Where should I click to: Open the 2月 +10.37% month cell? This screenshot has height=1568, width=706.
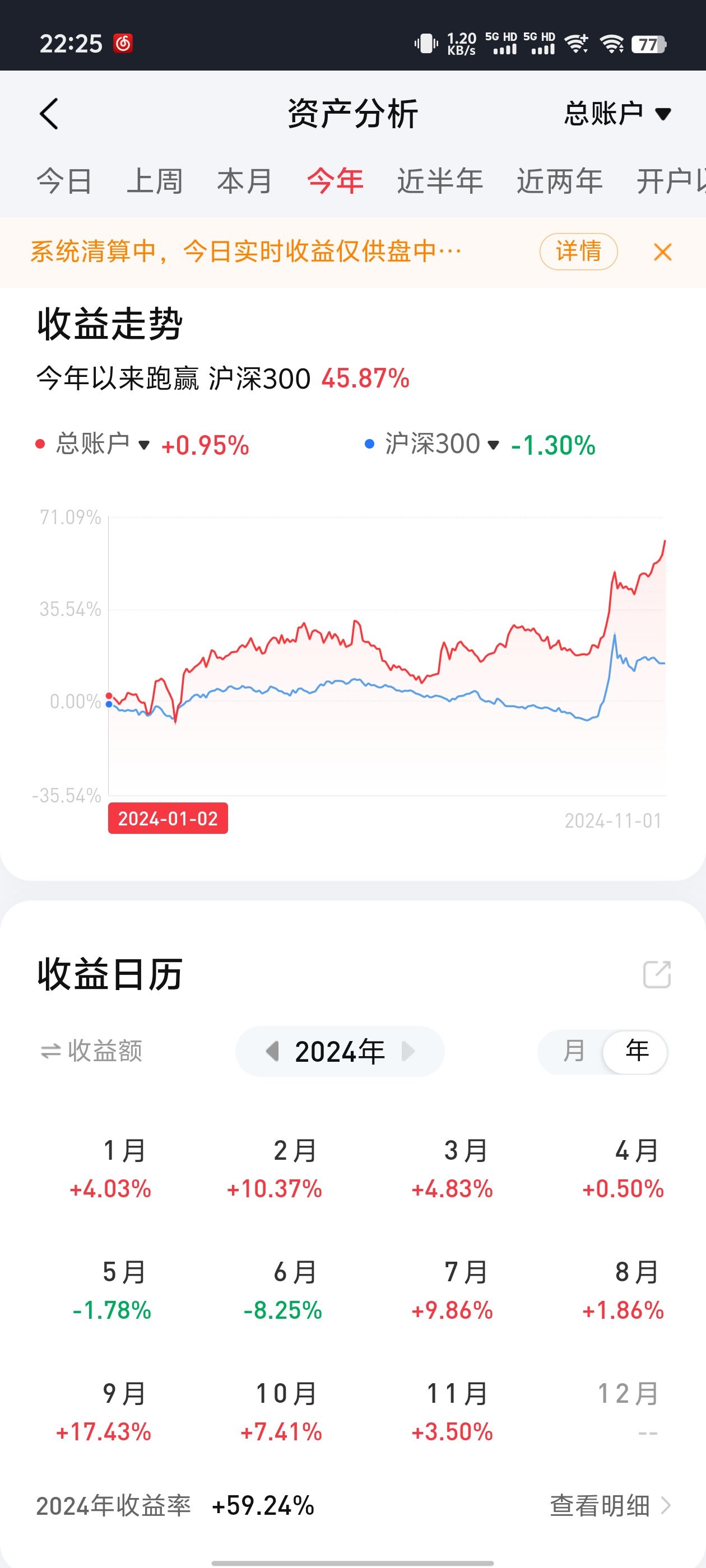coord(275,1169)
